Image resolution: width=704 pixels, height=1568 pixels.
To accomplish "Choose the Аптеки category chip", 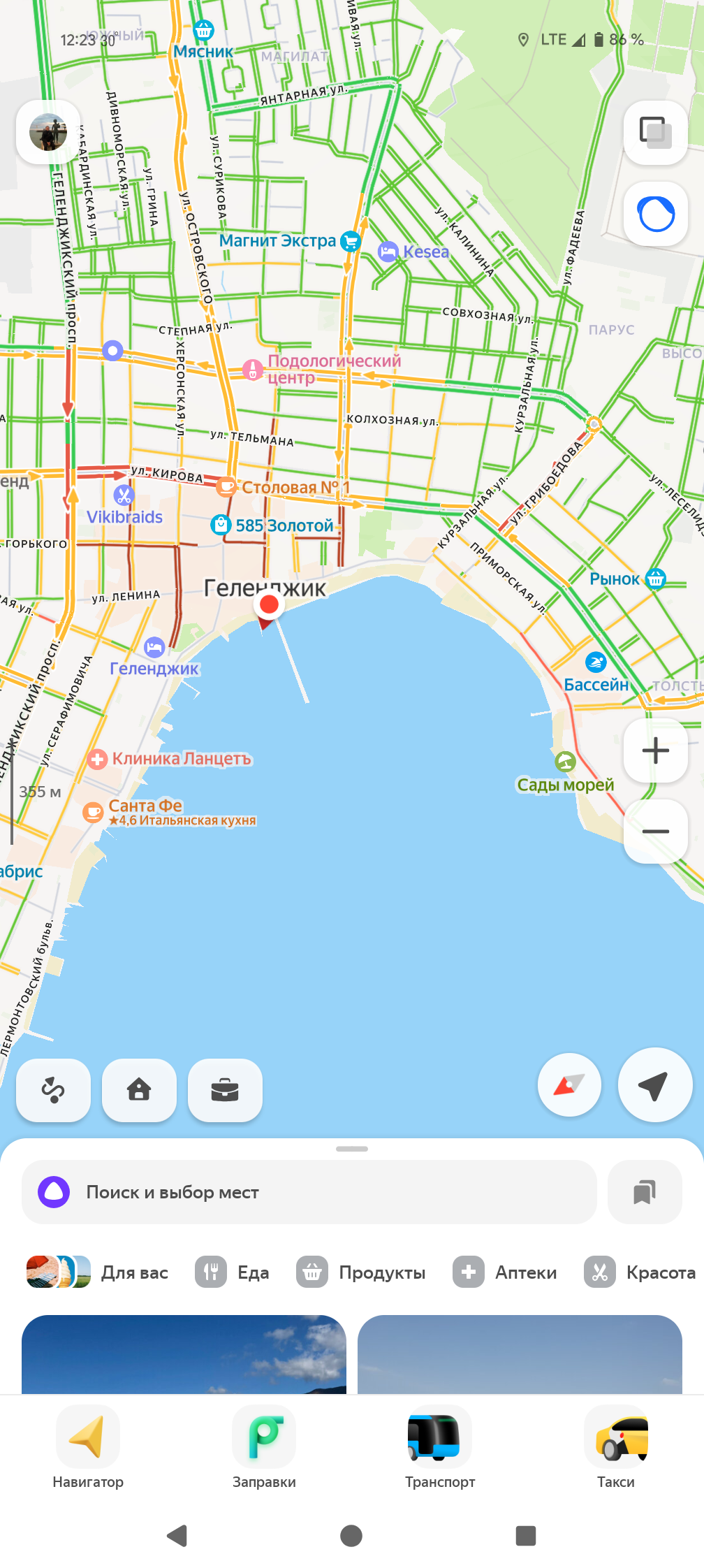I will [505, 1272].
